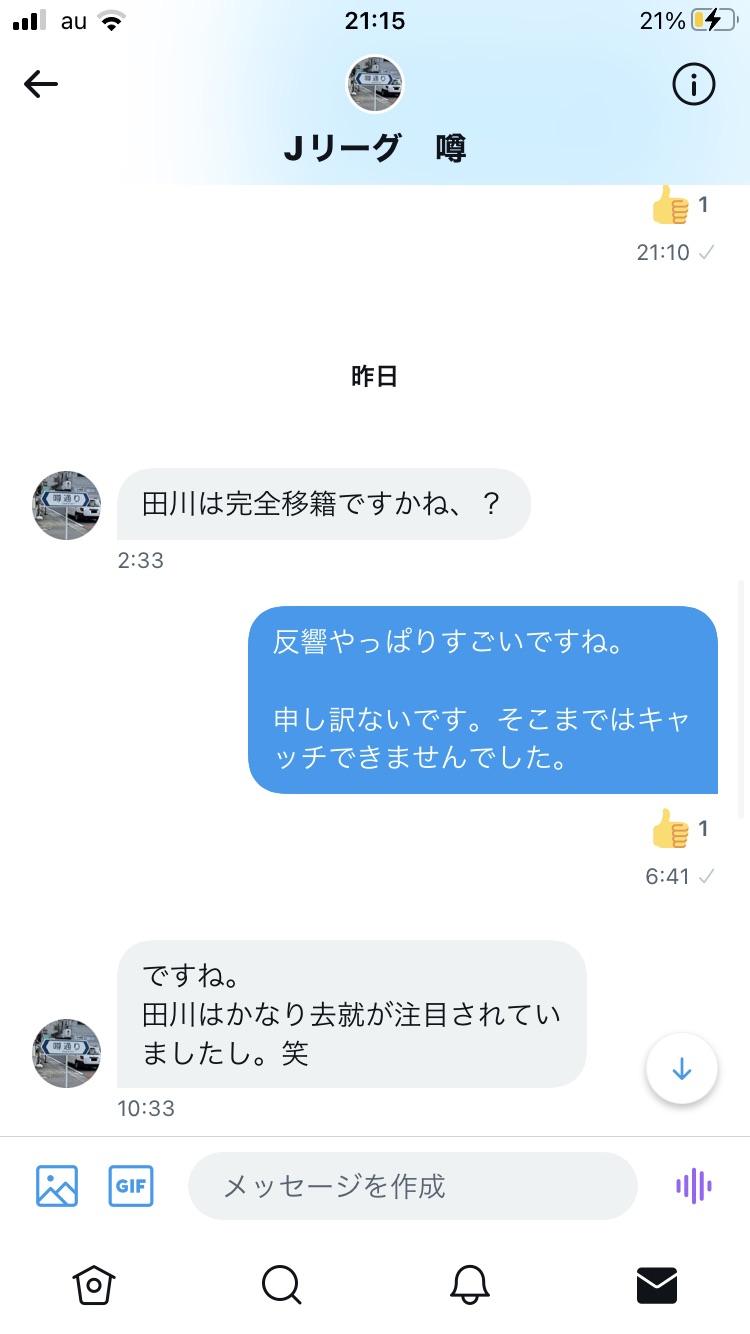The width and height of the screenshot is (750, 1334).
Task: Go back to the message list
Action: [41, 85]
